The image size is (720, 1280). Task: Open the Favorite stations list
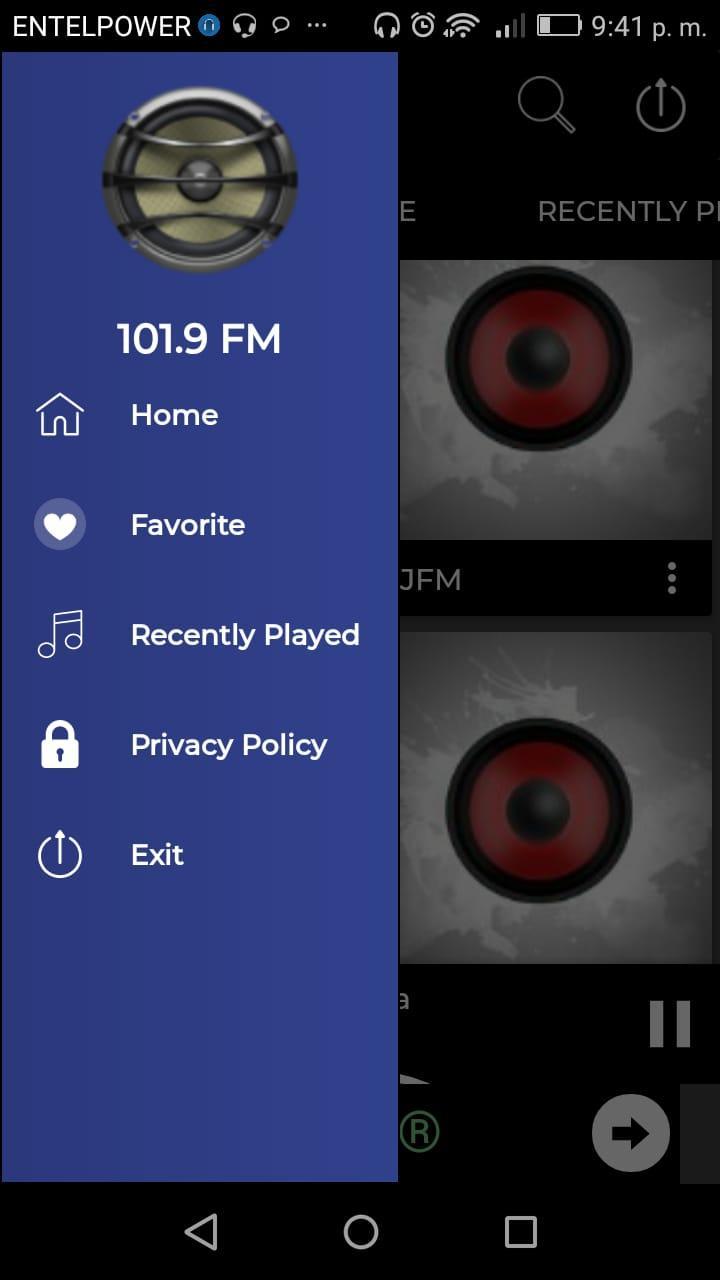(x=187, y=525)
